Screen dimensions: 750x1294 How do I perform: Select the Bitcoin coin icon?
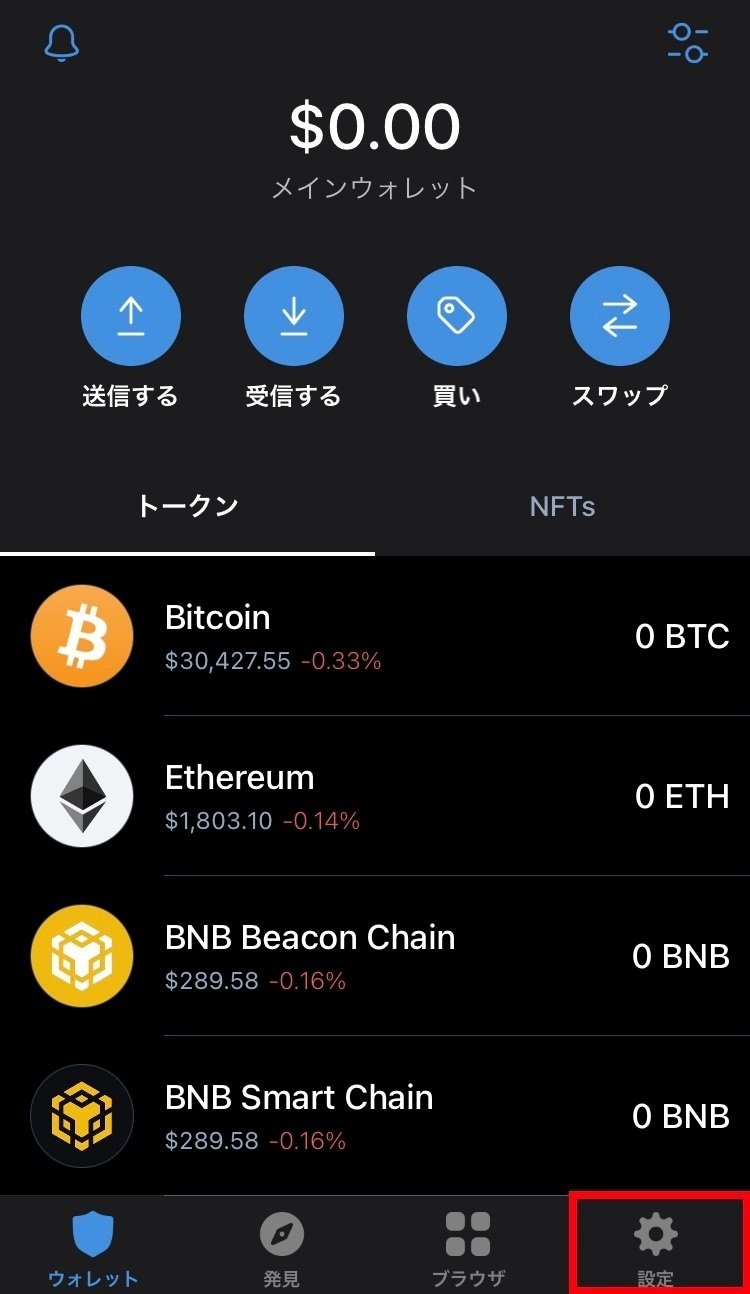[81, 636]
